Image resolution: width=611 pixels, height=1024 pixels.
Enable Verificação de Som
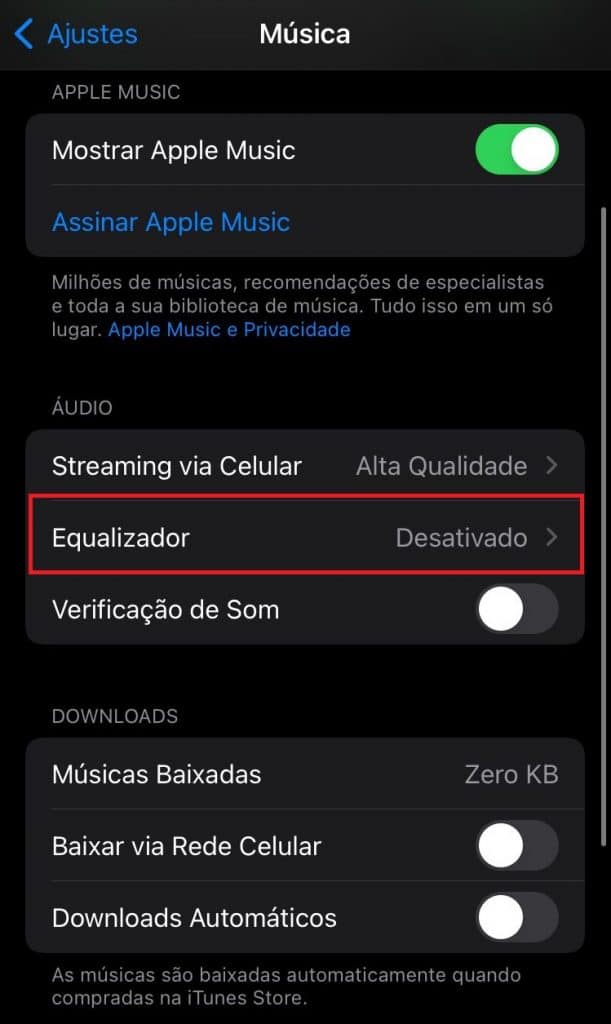(x=516, y=609)
